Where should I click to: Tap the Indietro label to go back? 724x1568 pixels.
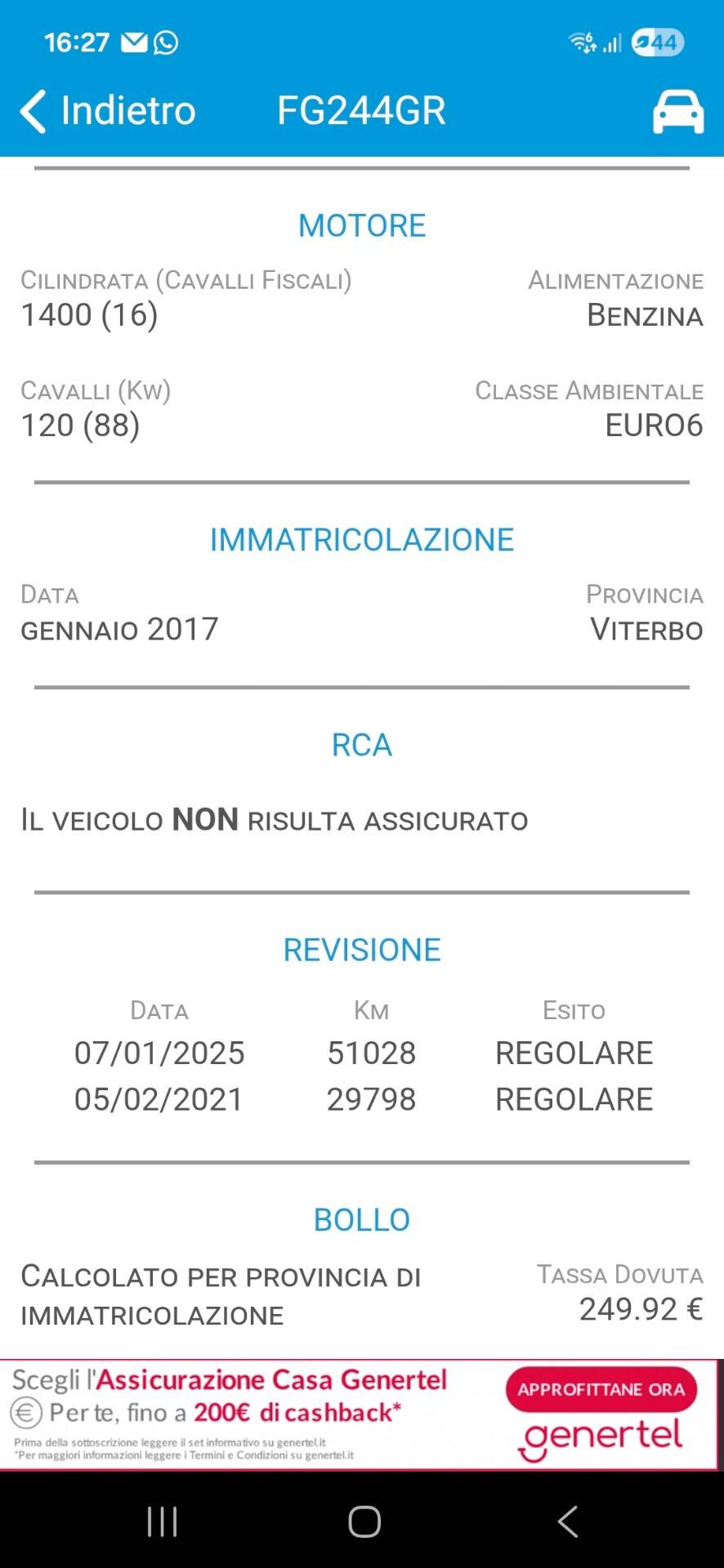[127, 109]
